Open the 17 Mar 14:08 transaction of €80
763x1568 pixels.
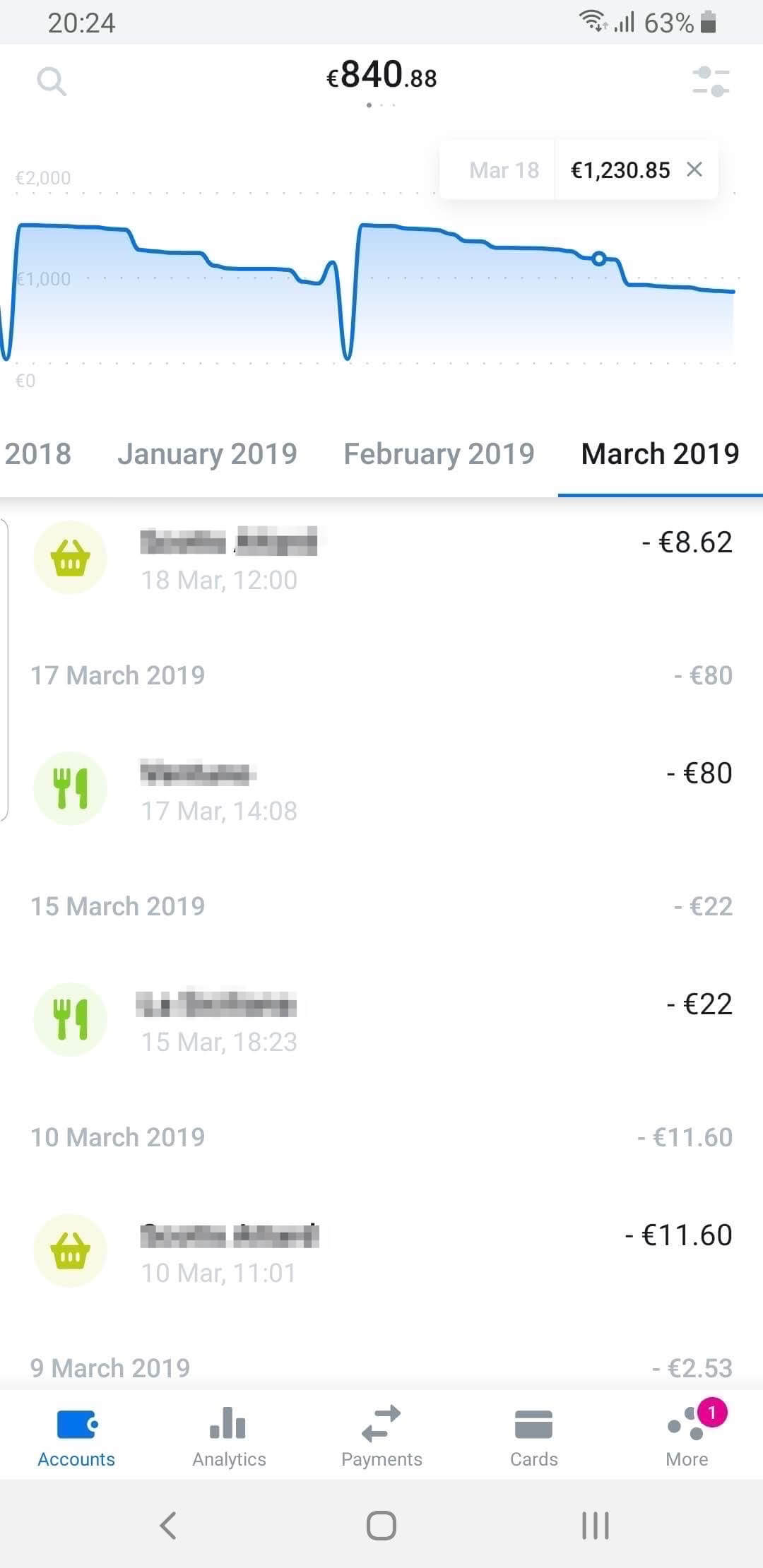tap(381, 789)
